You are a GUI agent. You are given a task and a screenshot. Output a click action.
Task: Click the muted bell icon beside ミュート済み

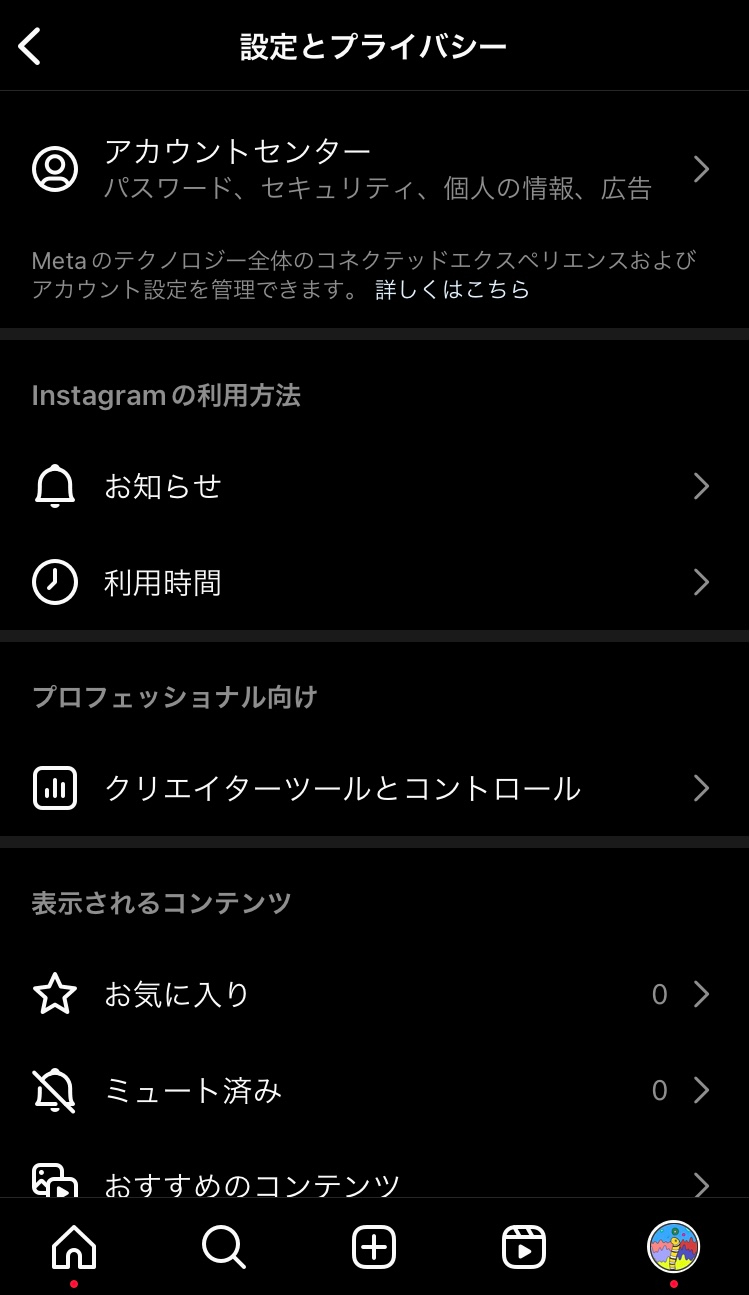point(55,1090)
